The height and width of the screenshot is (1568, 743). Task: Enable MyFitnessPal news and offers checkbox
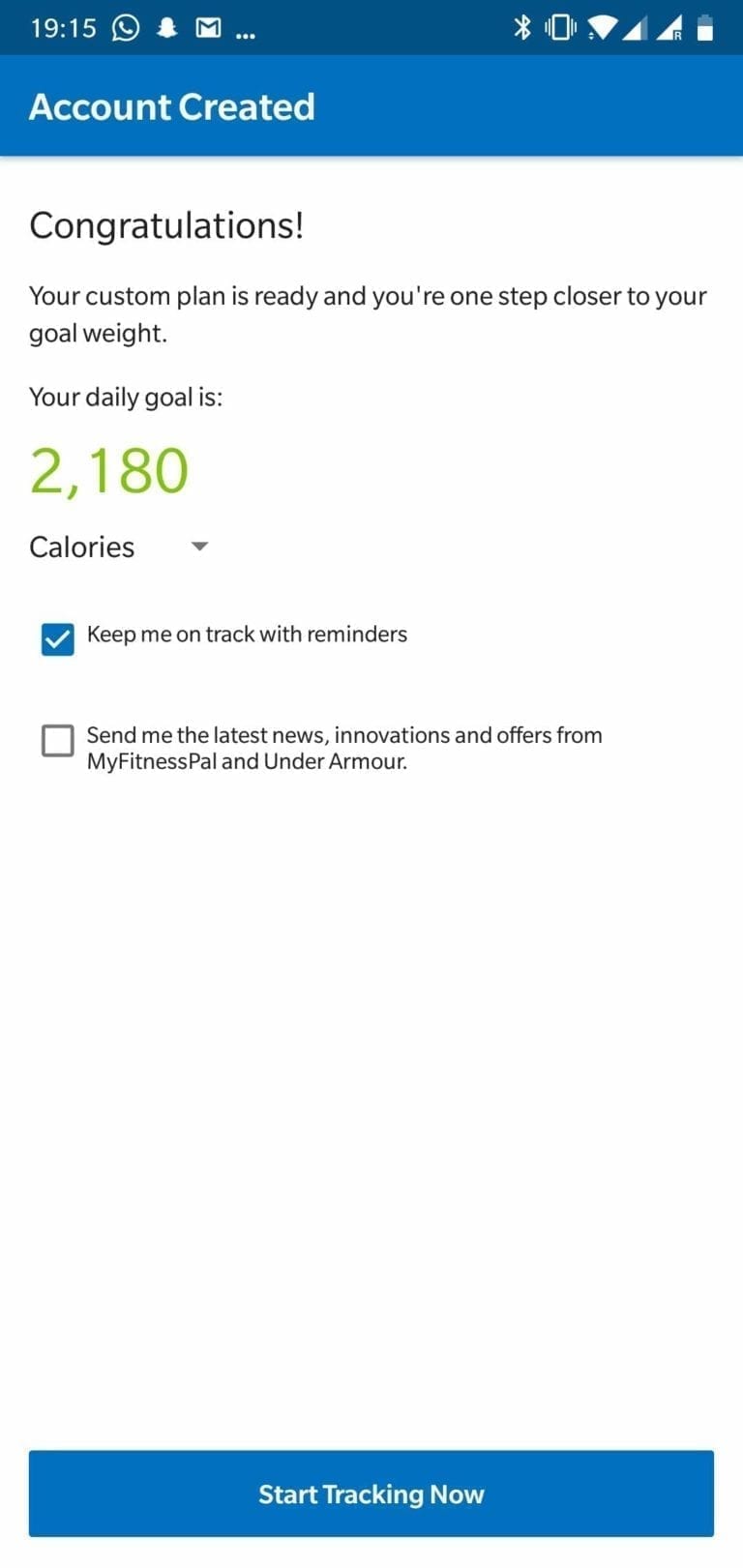(58, 741)
